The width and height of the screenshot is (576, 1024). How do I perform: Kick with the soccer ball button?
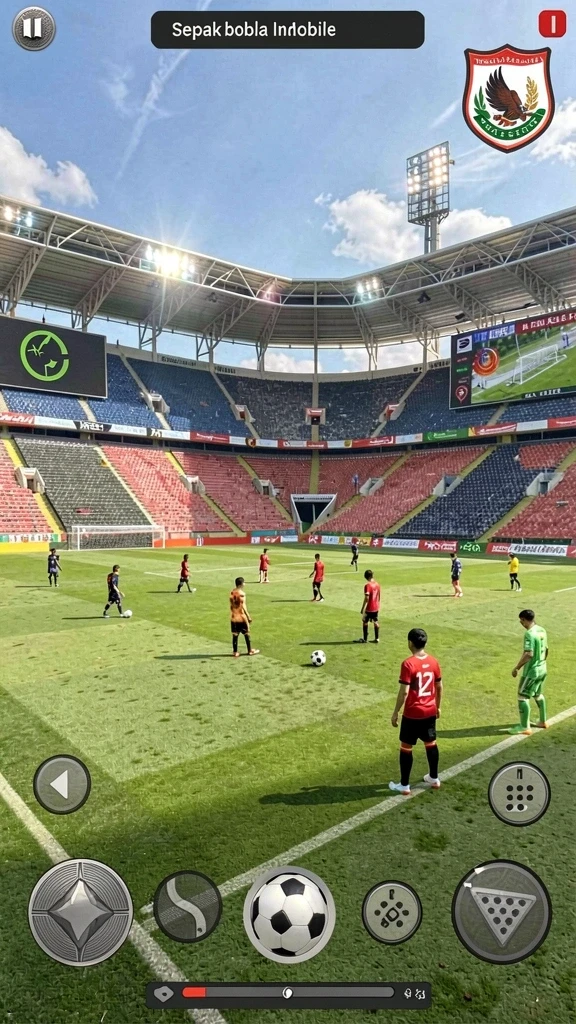pyautogui.click(x=289, y=915)
